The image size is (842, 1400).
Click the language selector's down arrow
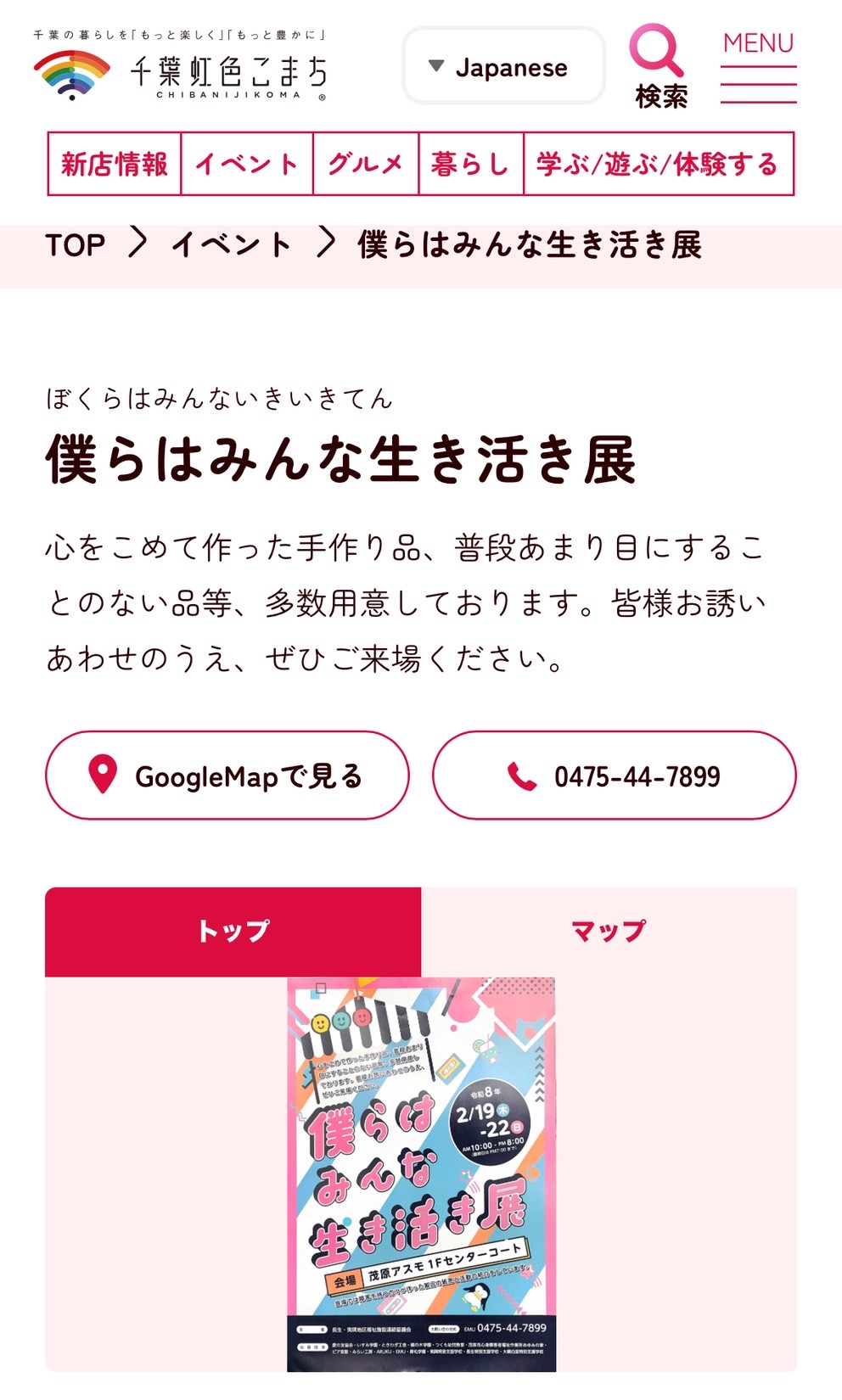435,65
